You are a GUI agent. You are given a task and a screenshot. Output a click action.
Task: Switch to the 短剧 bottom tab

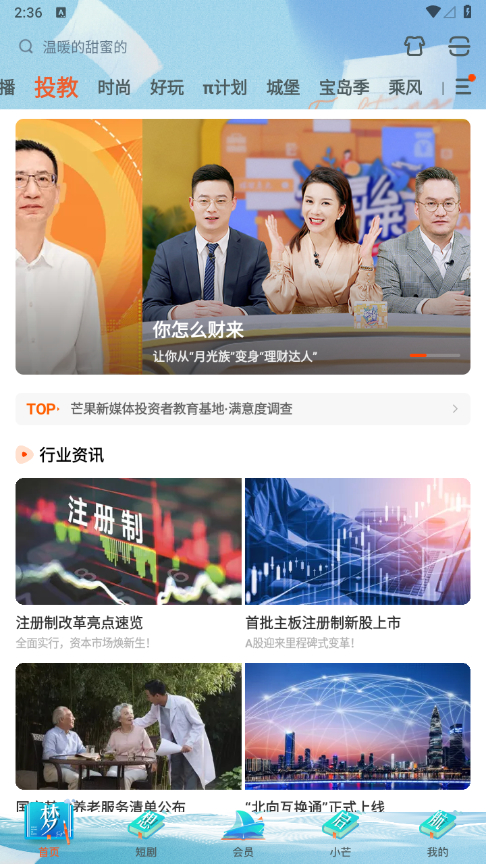coord(146,835)
